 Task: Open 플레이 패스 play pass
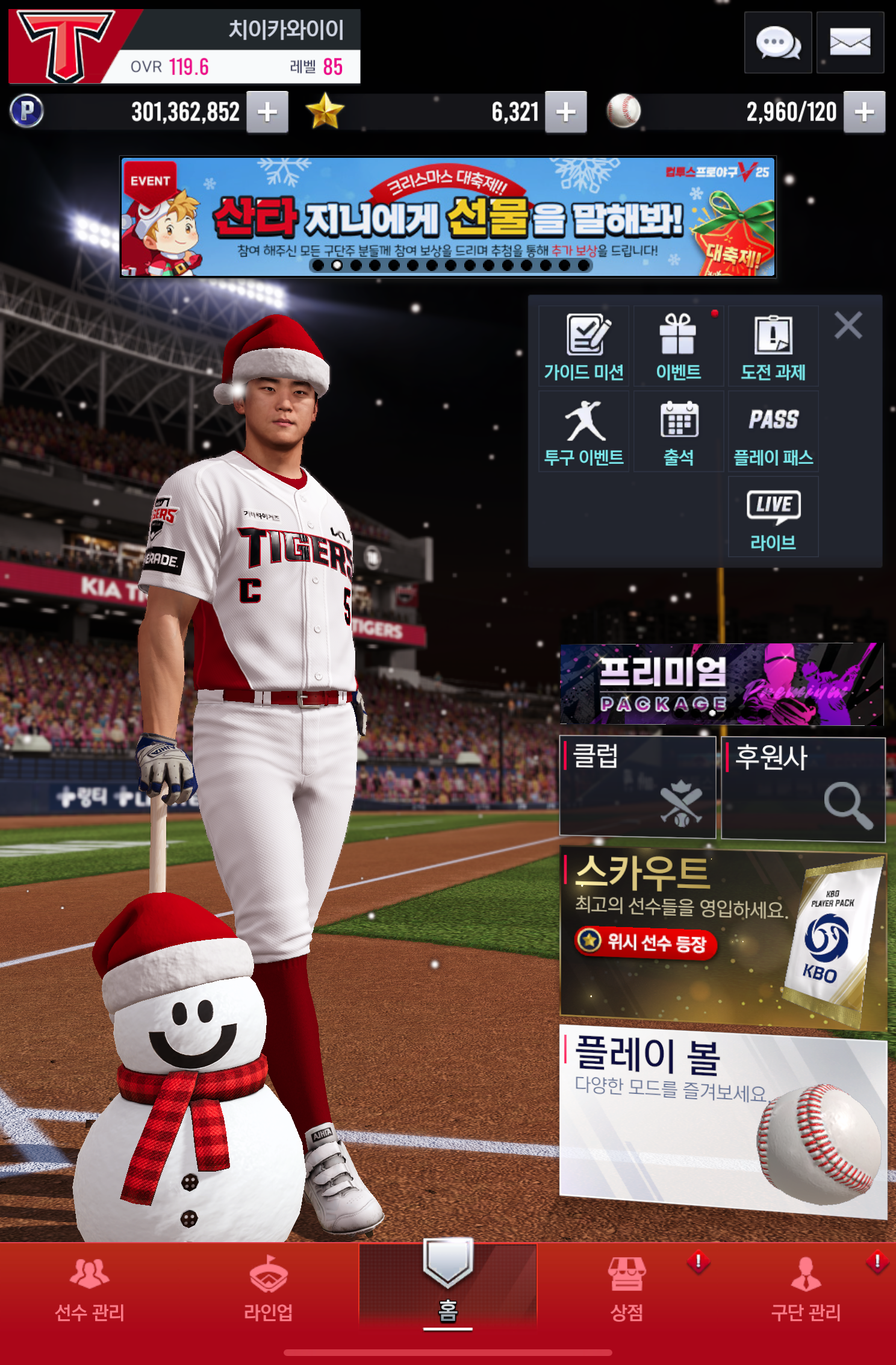(x=773, y=432)
